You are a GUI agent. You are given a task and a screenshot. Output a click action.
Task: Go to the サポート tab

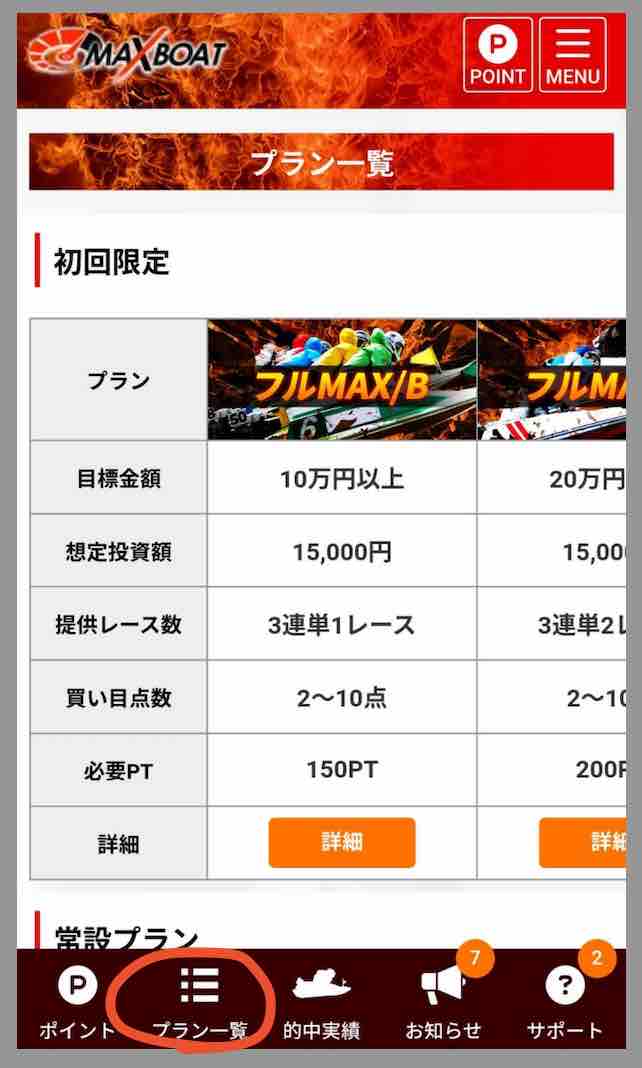point(565,1003)
